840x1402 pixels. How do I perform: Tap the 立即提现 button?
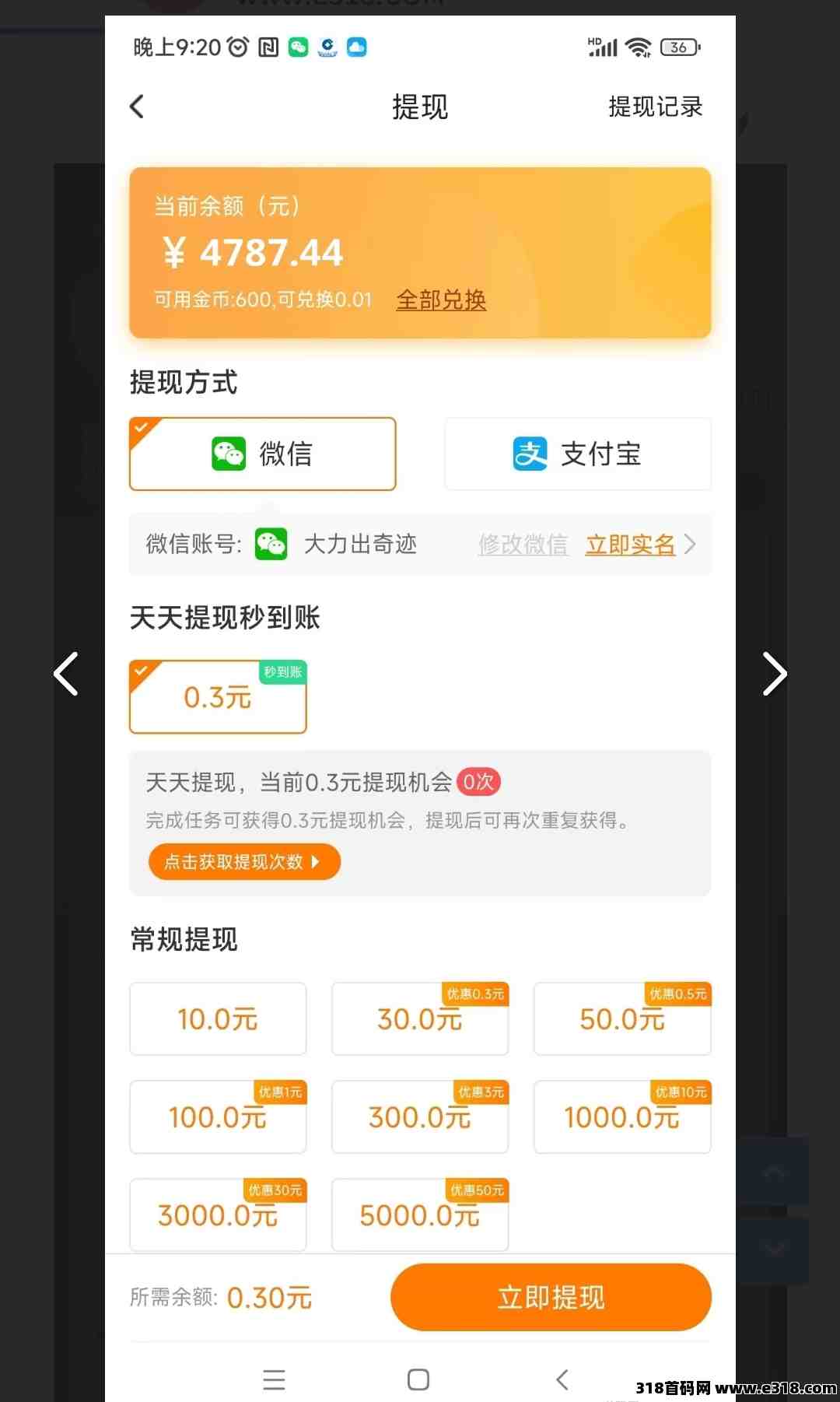pos(551,1297)
